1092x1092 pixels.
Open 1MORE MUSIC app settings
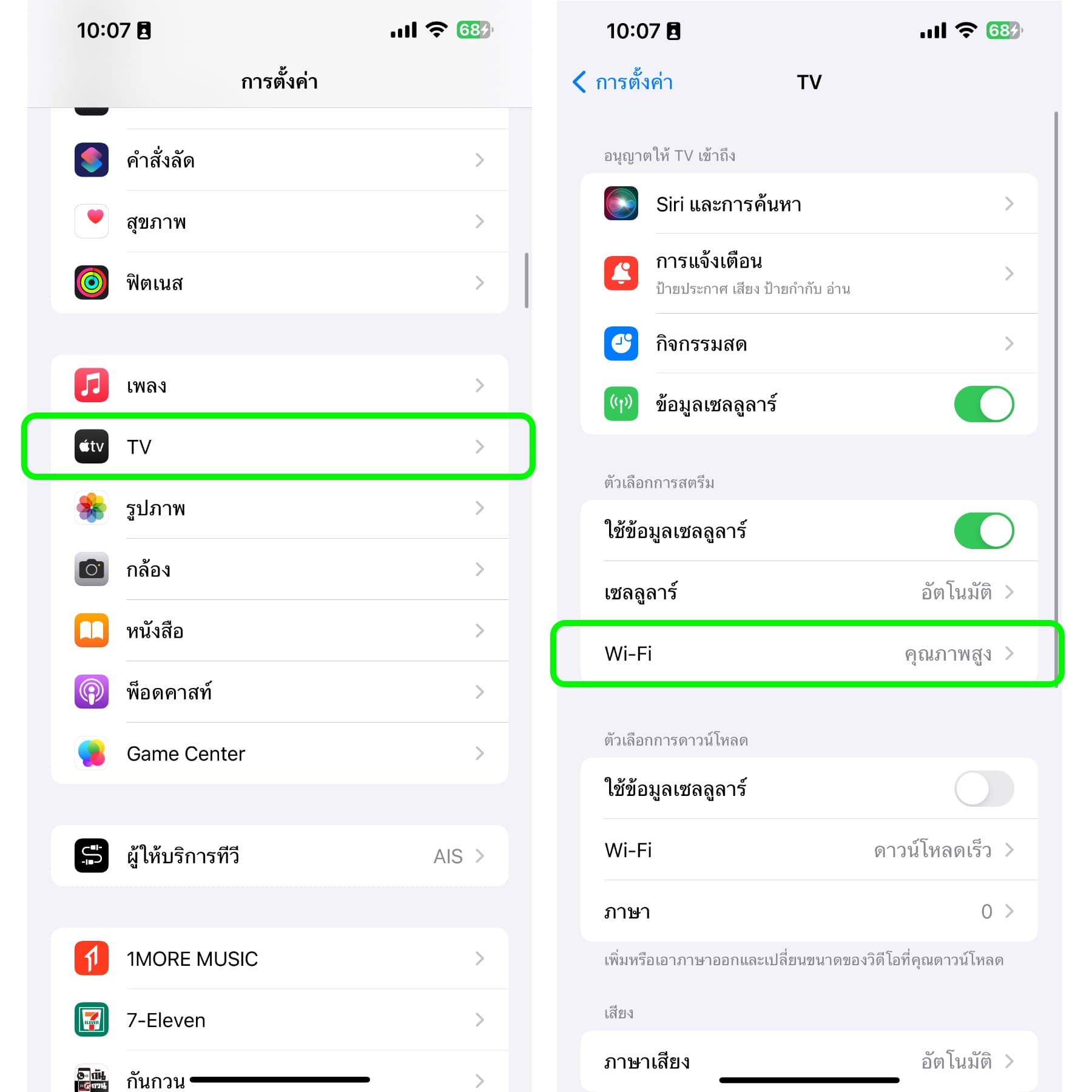(x=279, y=959)
